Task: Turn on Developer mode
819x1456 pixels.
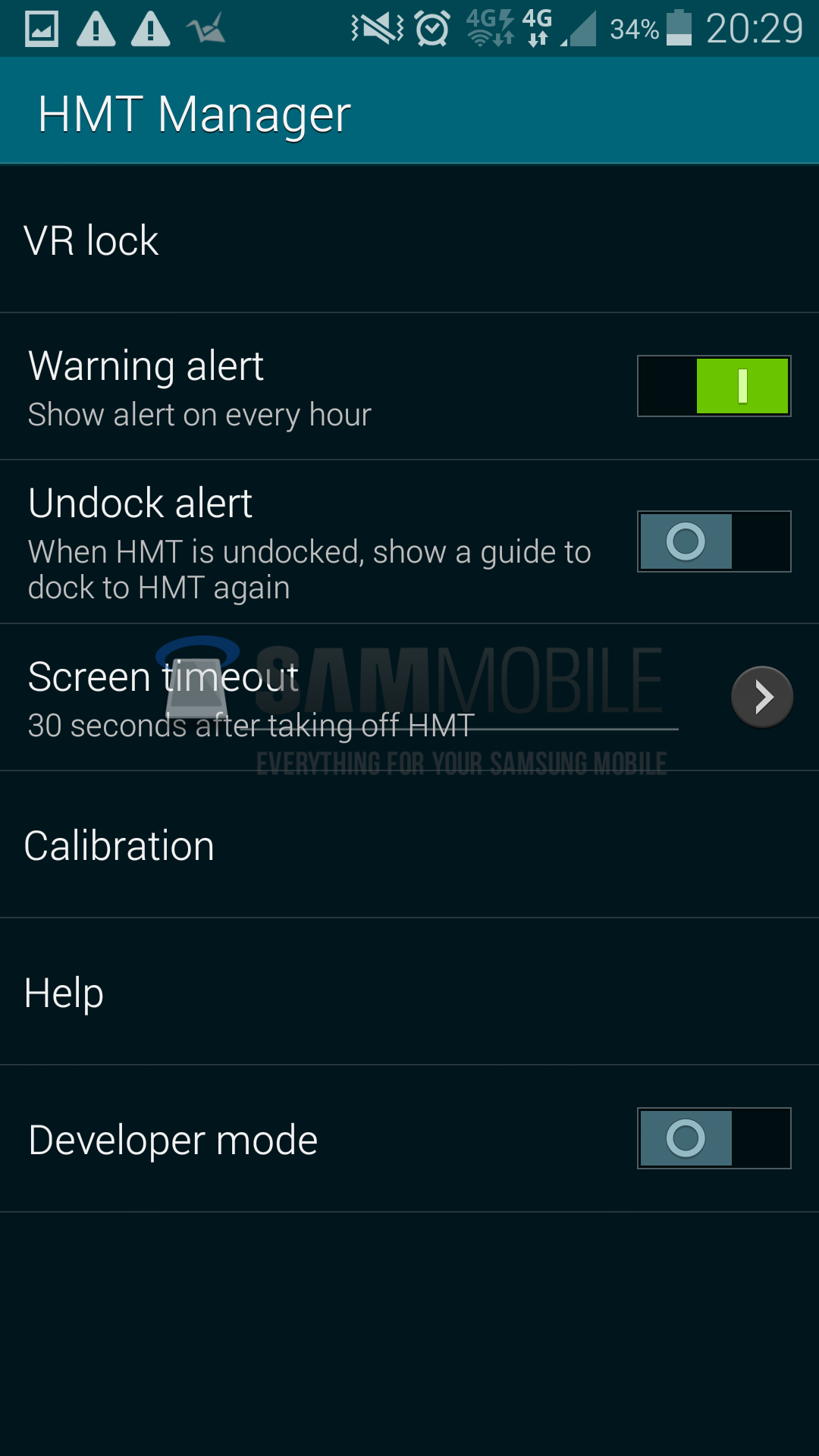Action: (x=713, y=1138)
